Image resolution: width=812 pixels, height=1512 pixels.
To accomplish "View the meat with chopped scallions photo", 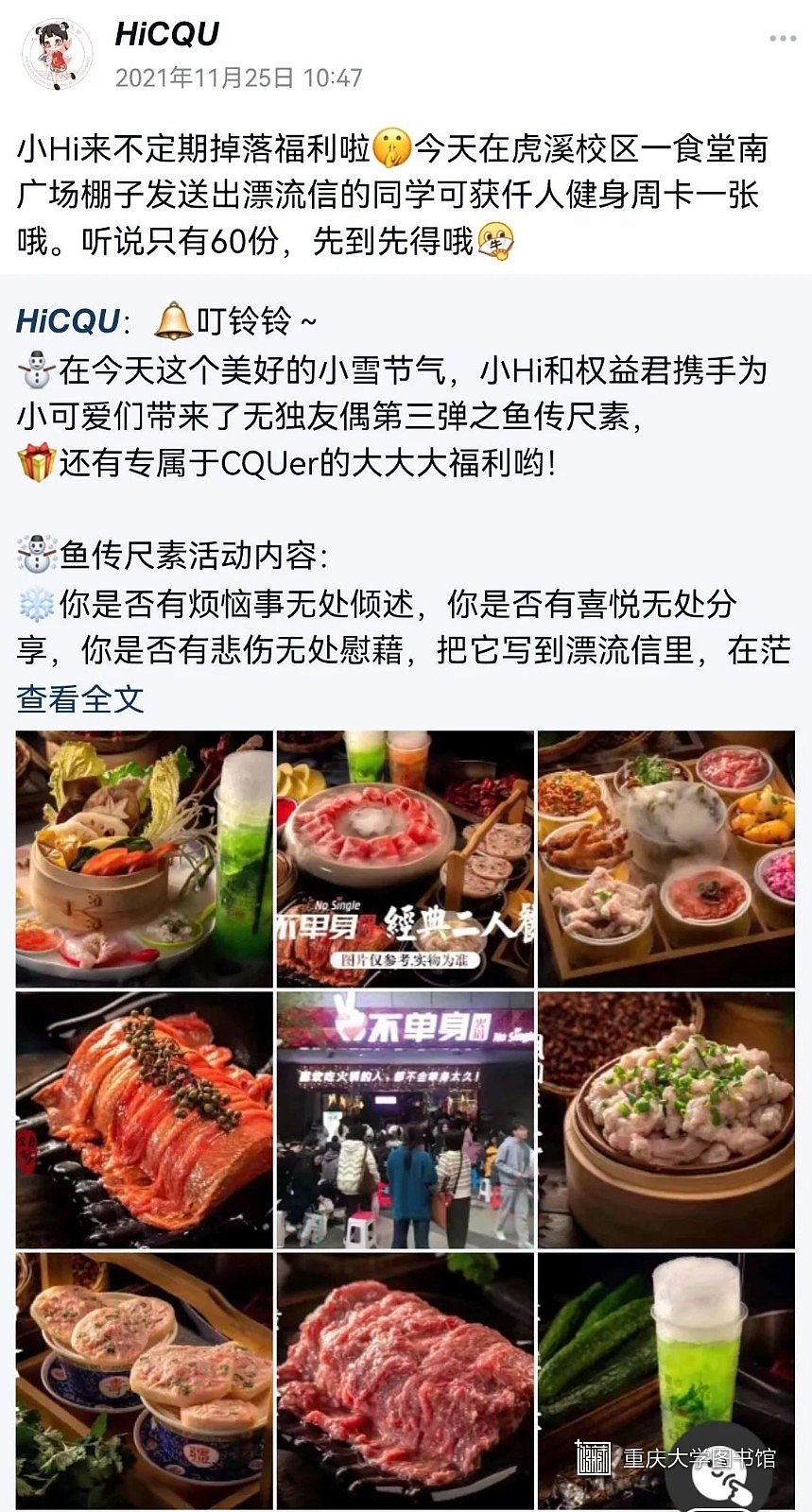I will click(665, 1120).
